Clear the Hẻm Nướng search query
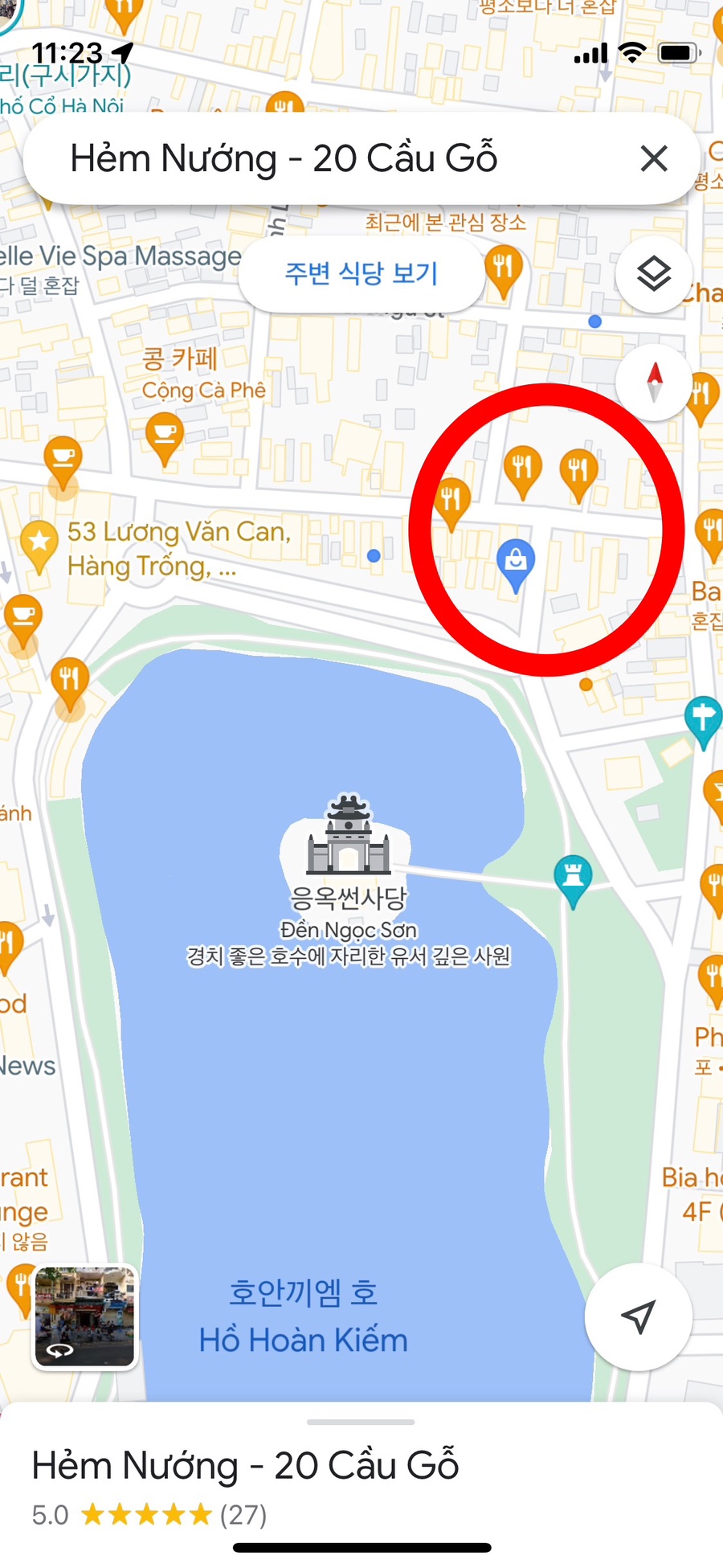723x1568 pixels. (x=654, y=158)
